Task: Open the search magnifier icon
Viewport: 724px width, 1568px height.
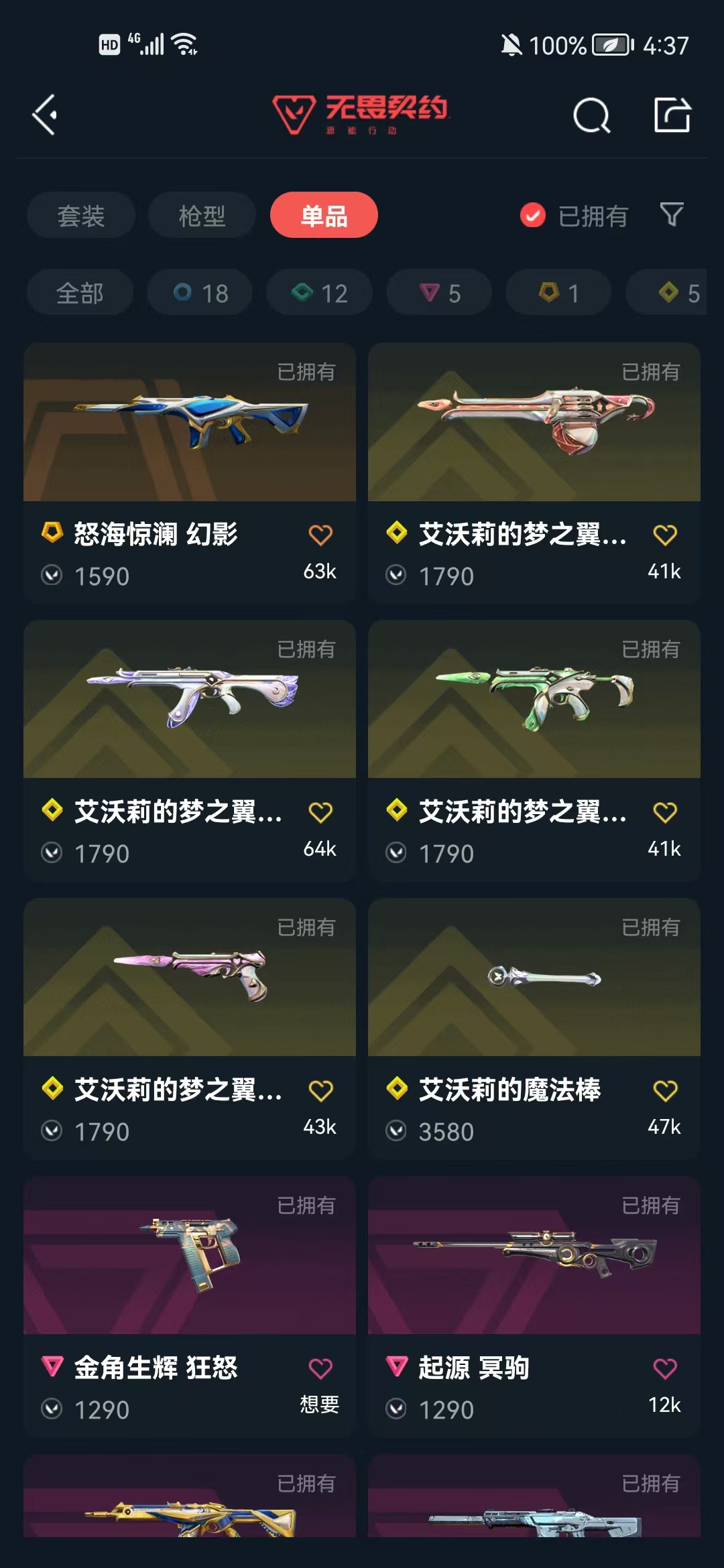Action: [x=591, y=116]
